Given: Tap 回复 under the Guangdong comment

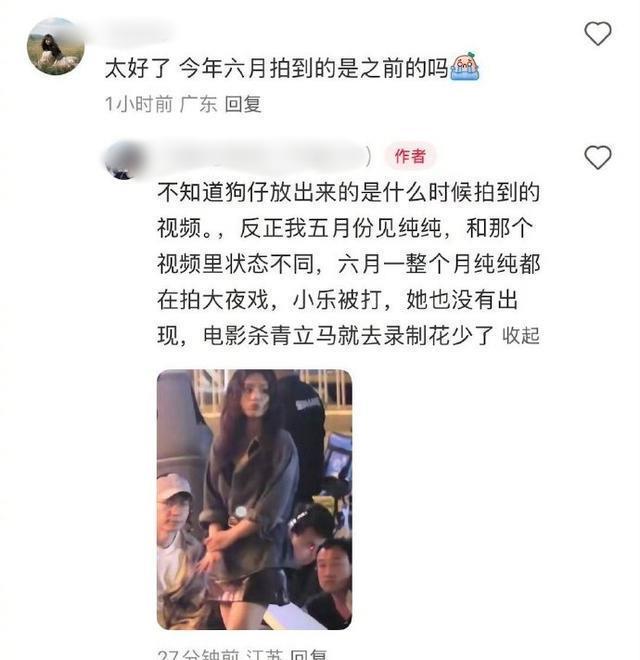Looking at the screenshot, I should coord(242,104).
